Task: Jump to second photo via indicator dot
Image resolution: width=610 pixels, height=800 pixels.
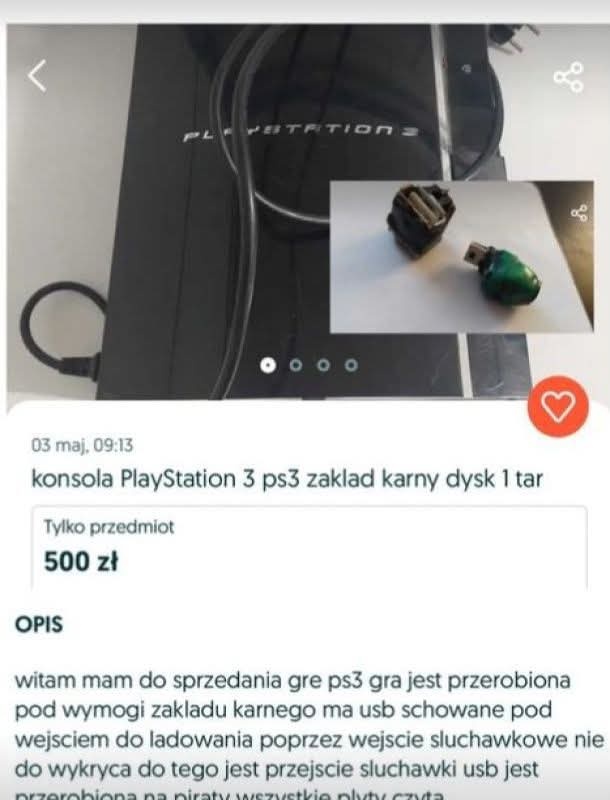Action: click(x=296, y=365)
